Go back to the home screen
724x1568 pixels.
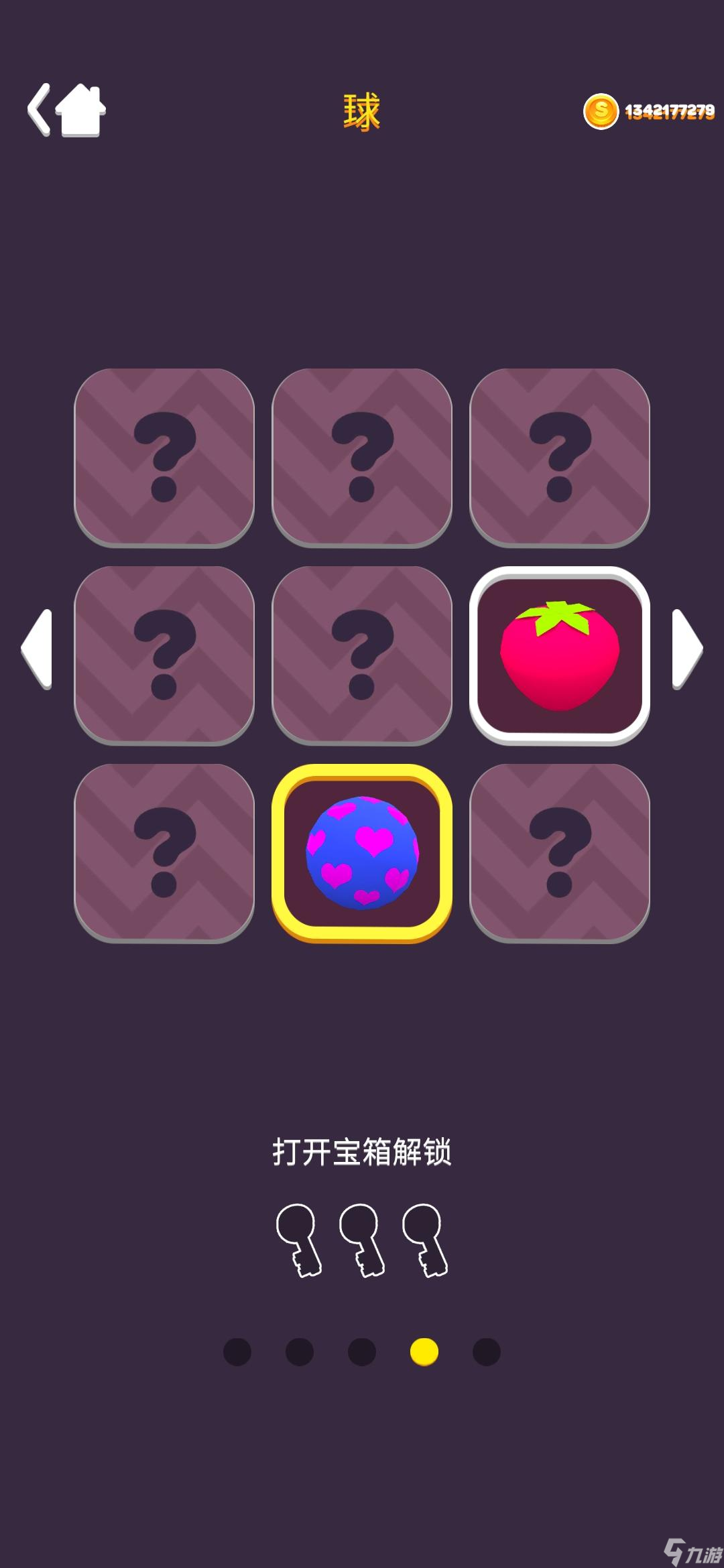pos(67,111)
